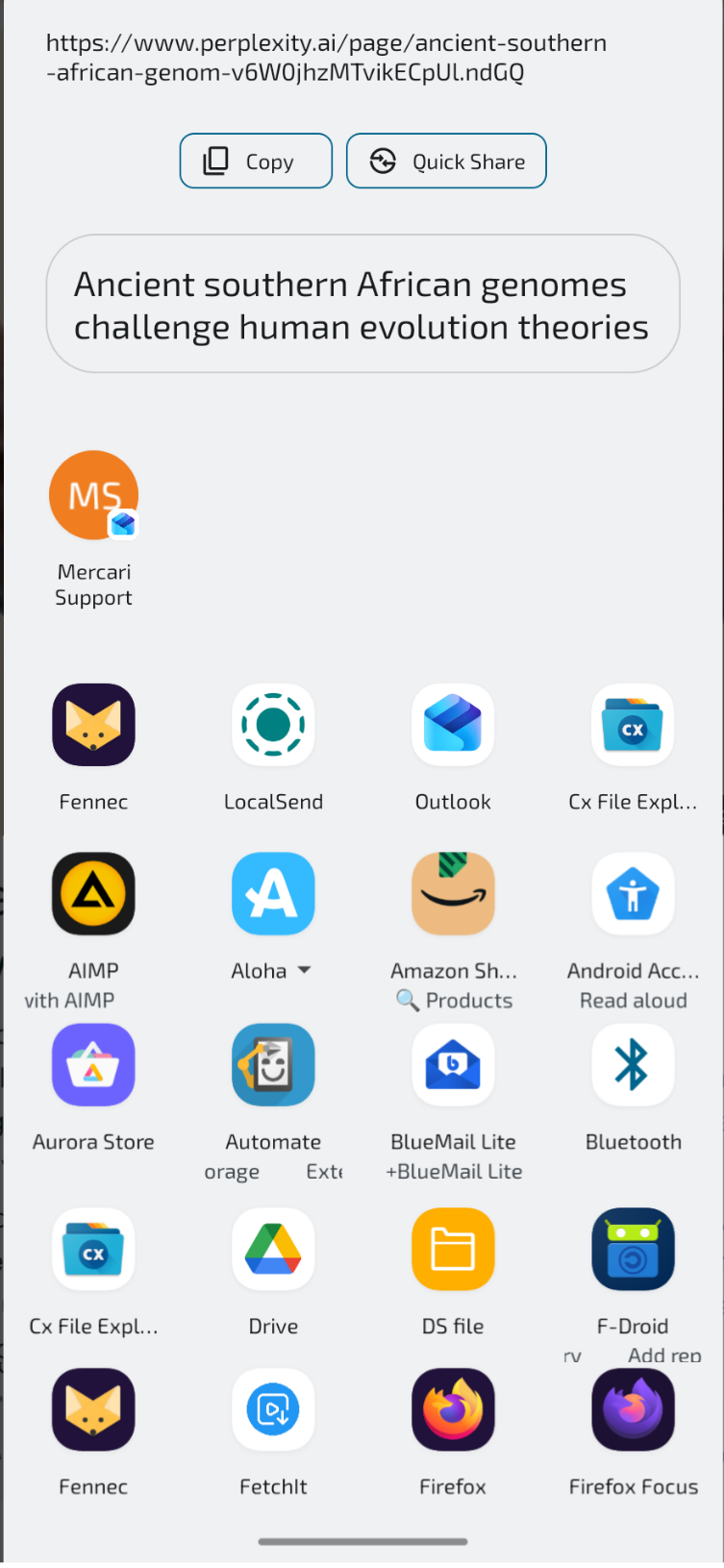Send link to FetchIt
The width and height of the screenshot is (724, 1568).
pyautogui.click(x=273, y=1410)
